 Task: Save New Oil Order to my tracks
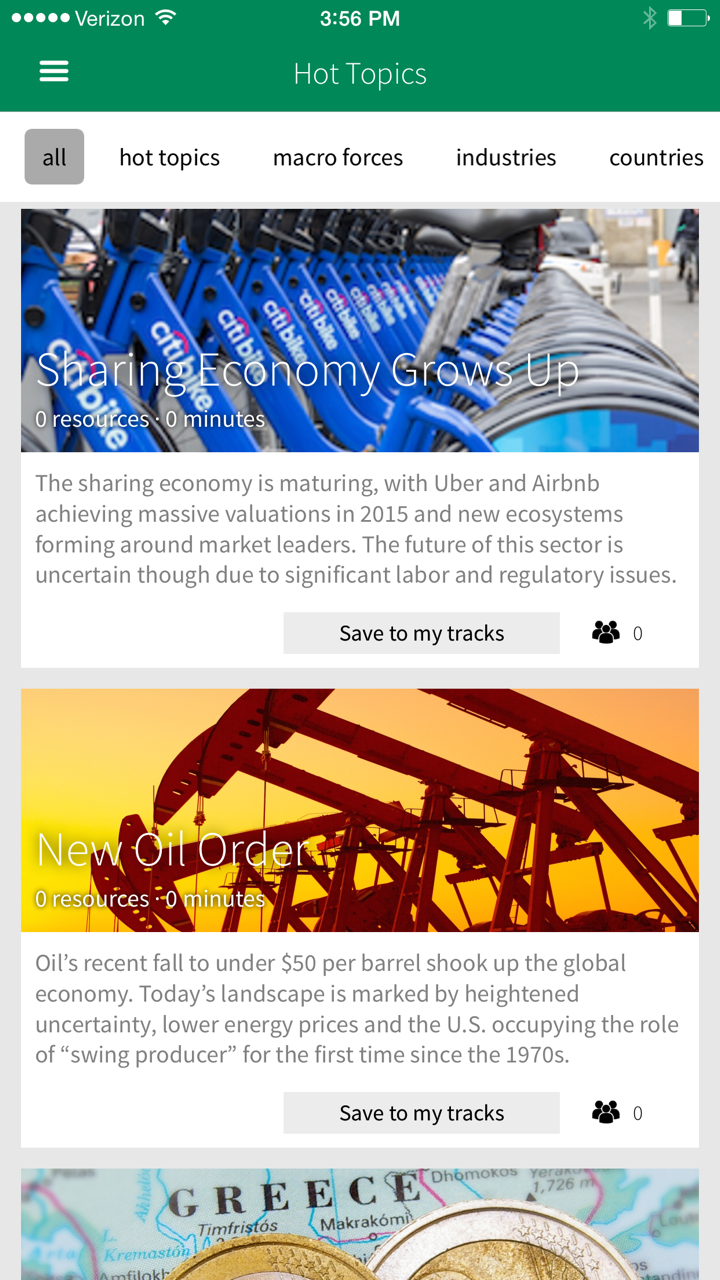(x=421, y=1113)
